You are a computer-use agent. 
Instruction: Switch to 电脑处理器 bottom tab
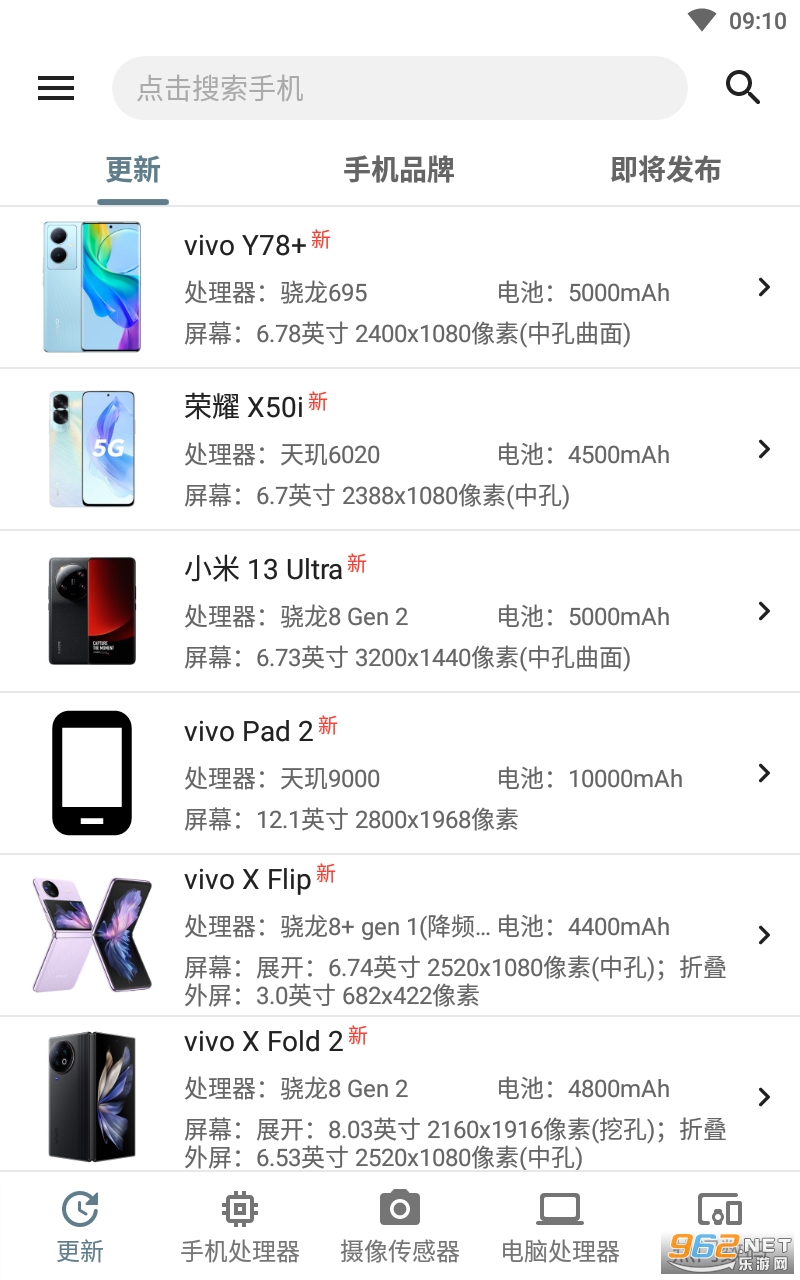click(x=560, y=1226)
